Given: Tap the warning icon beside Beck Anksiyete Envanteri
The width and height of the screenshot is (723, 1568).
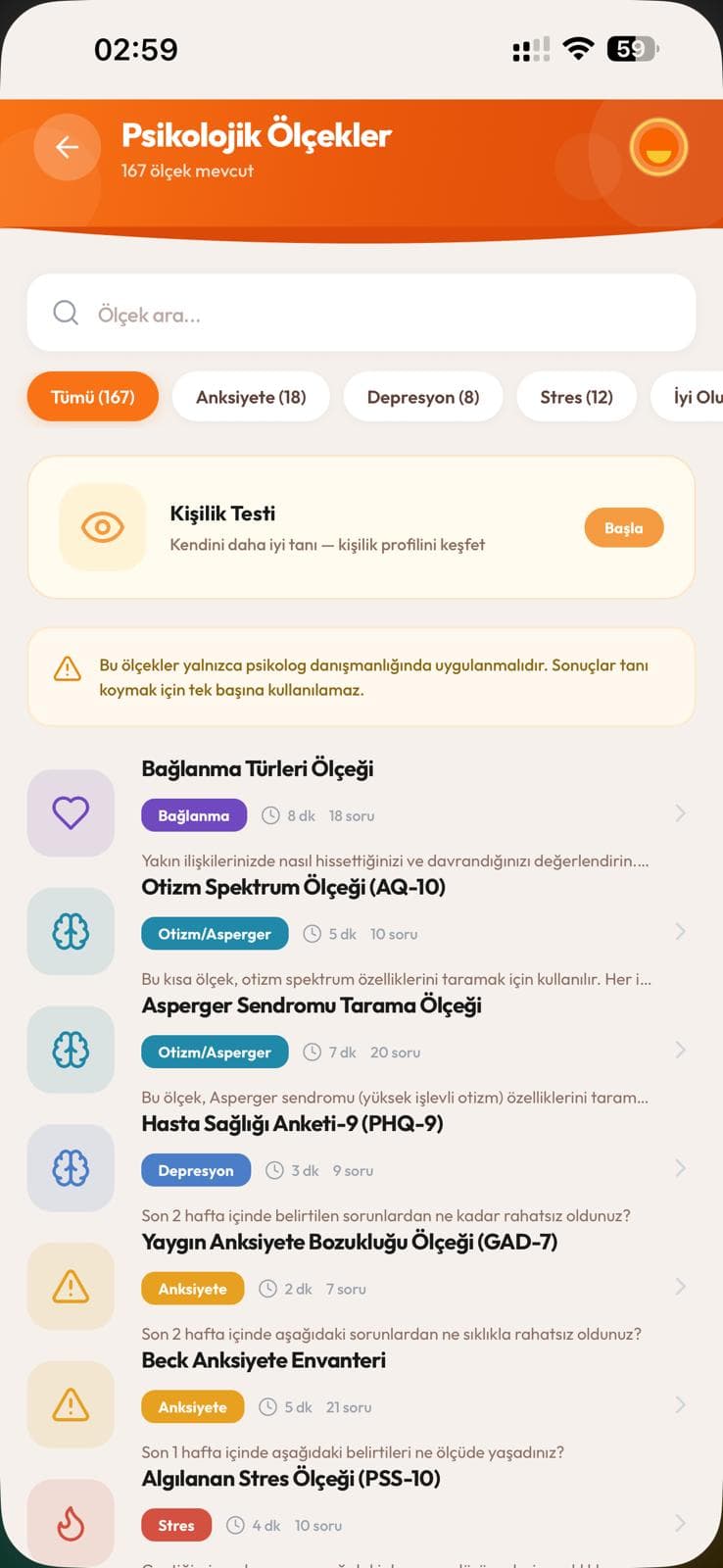Looking at the screenshot, I should [70, 1404].
